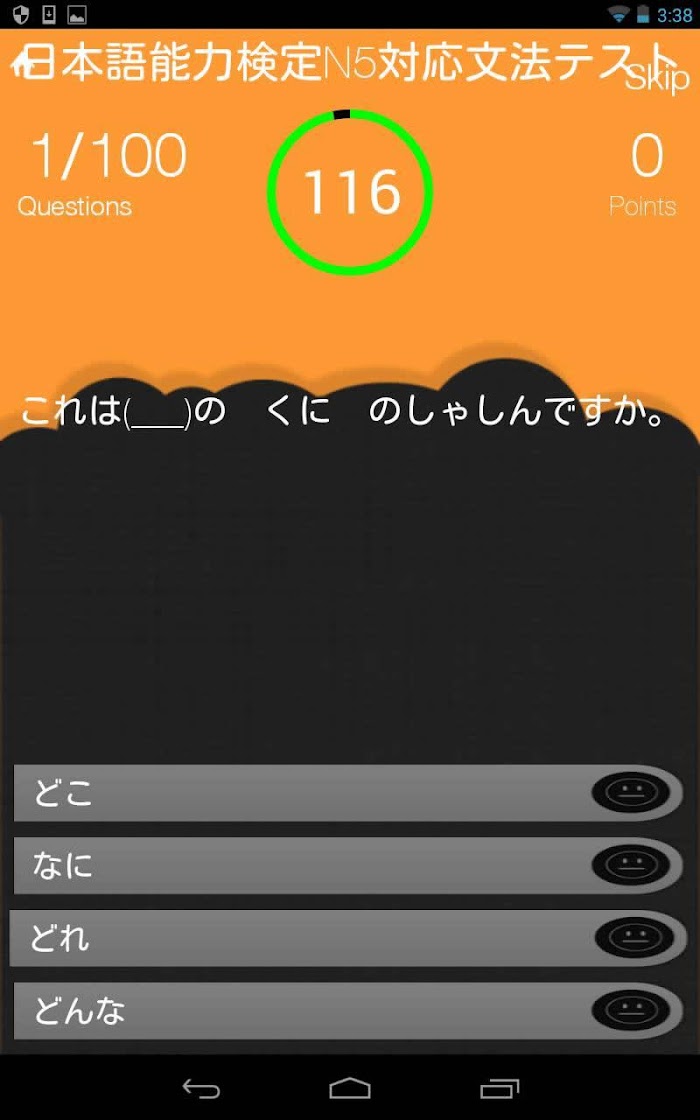The height and width of the screenshot is (1120, 700).
Task: Choose the answer なに
Action: click(349, 866)
